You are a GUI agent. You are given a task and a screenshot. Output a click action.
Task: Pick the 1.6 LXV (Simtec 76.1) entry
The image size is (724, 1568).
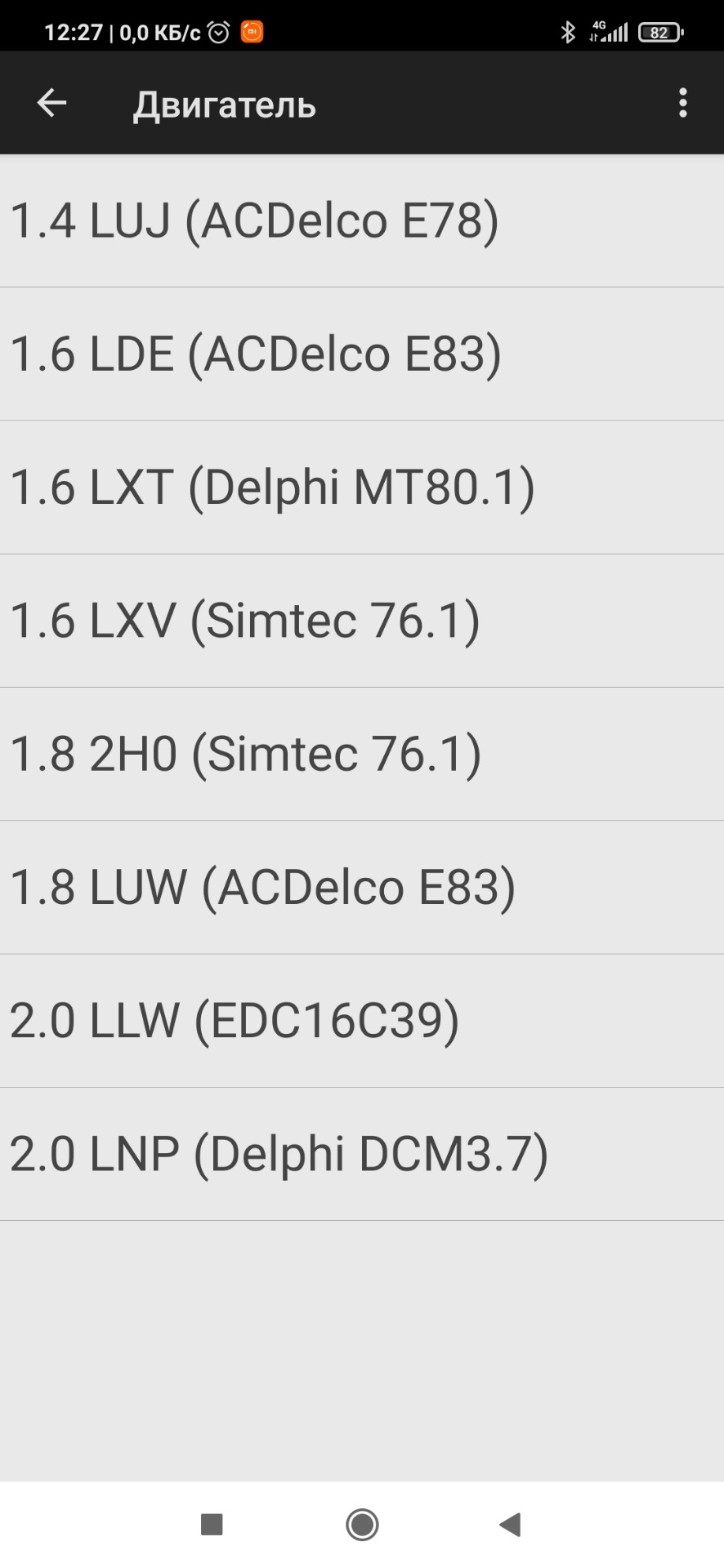[x=361, y=621]
